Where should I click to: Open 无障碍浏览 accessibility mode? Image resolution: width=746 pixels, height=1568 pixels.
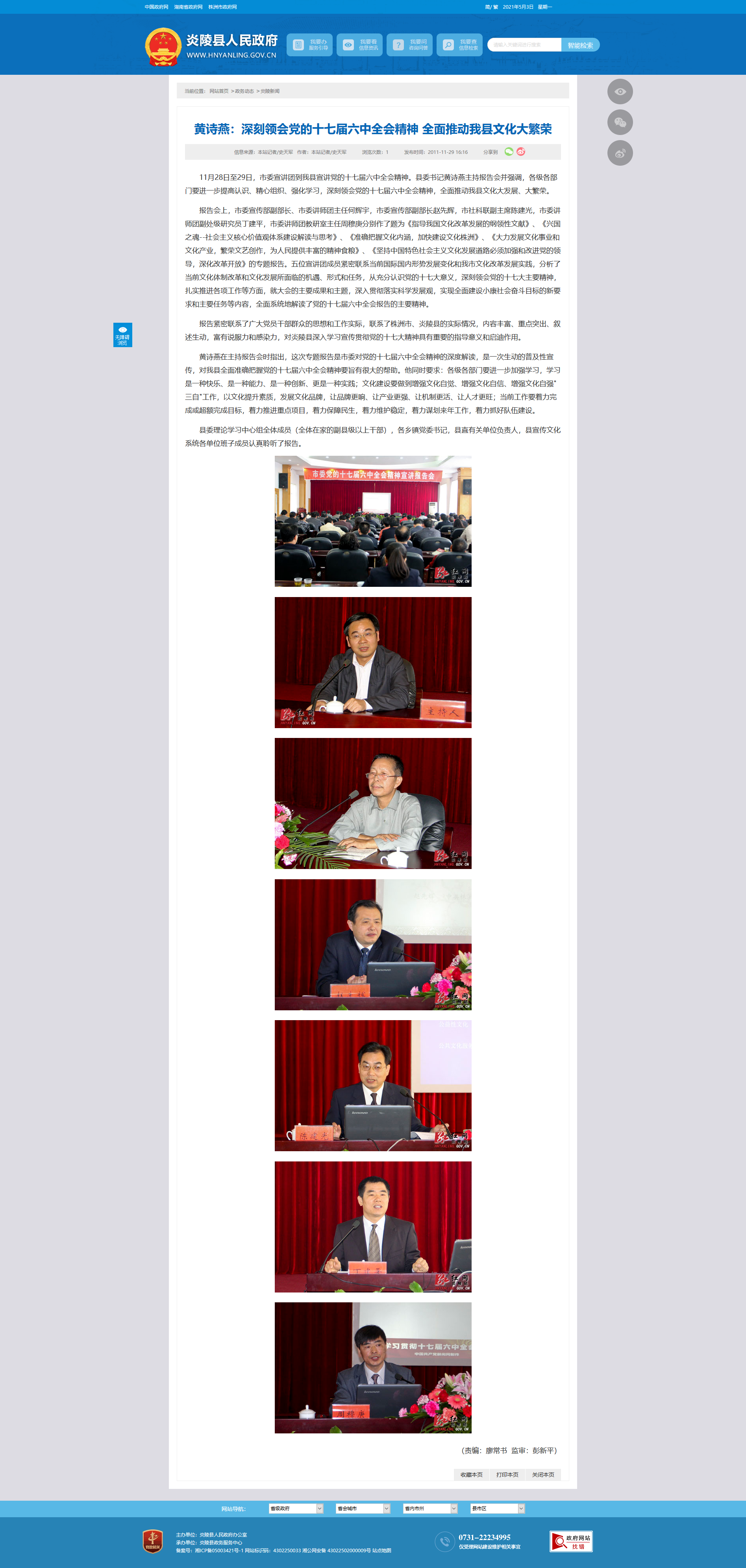click(122, 335)
